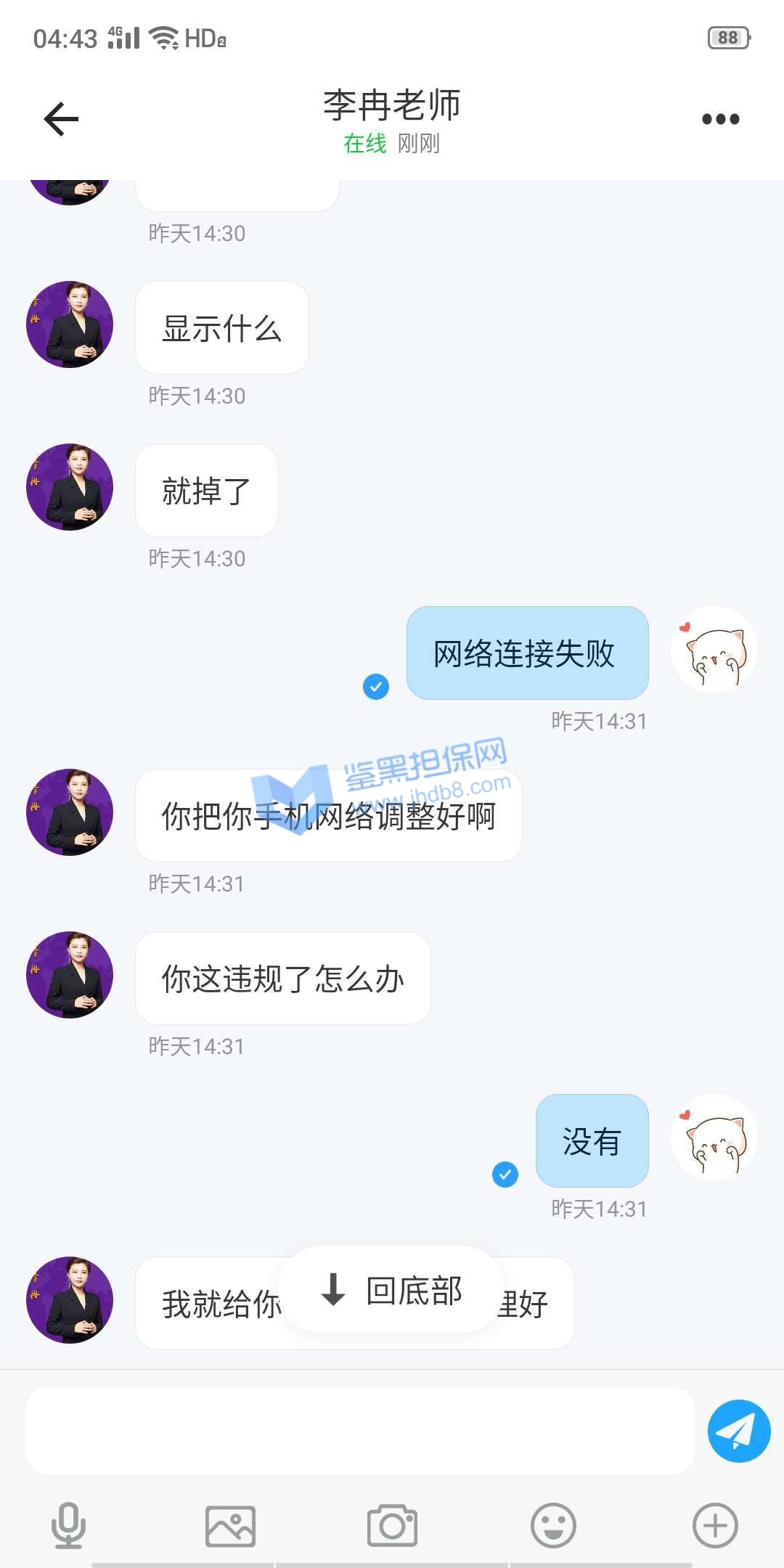Viewport: 784px width, 1568px height.
Task: Go back from the 李冉老师 chat
Action: pos(61,119)
